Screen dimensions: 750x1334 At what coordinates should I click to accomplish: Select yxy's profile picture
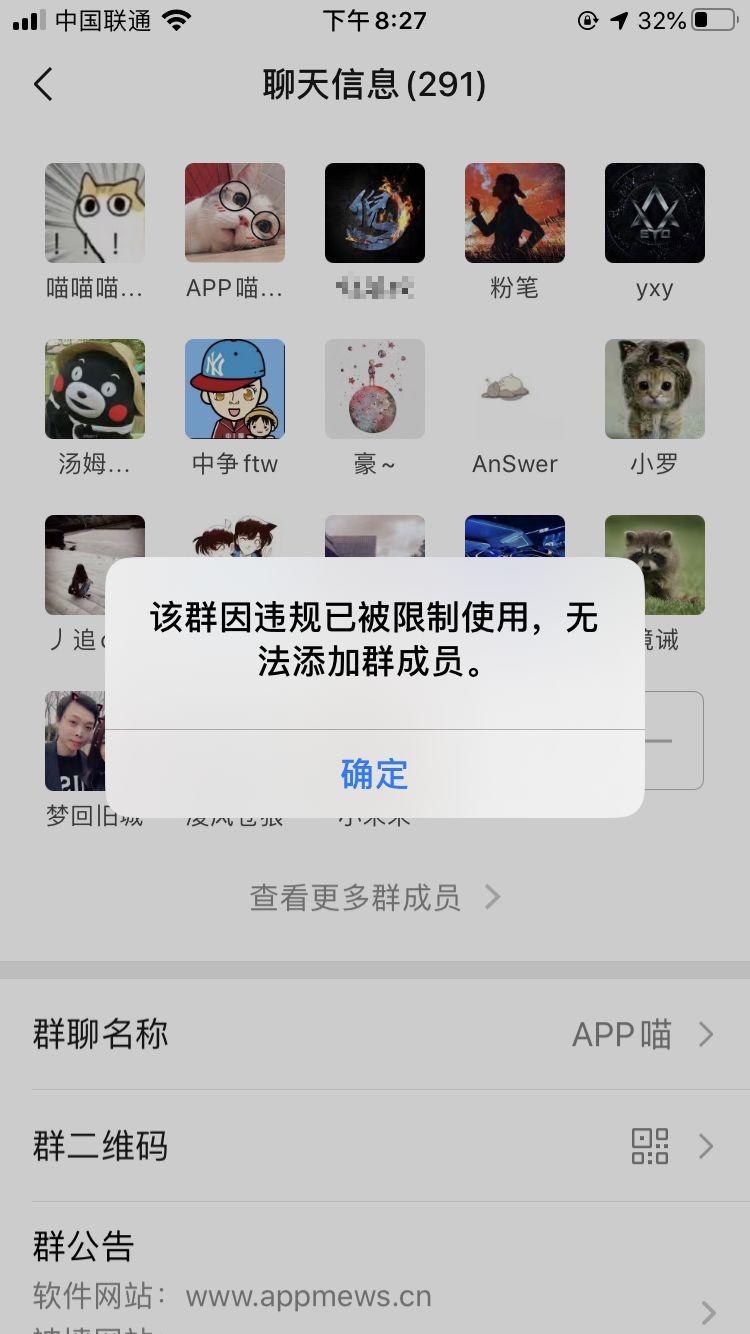[654, 212]
